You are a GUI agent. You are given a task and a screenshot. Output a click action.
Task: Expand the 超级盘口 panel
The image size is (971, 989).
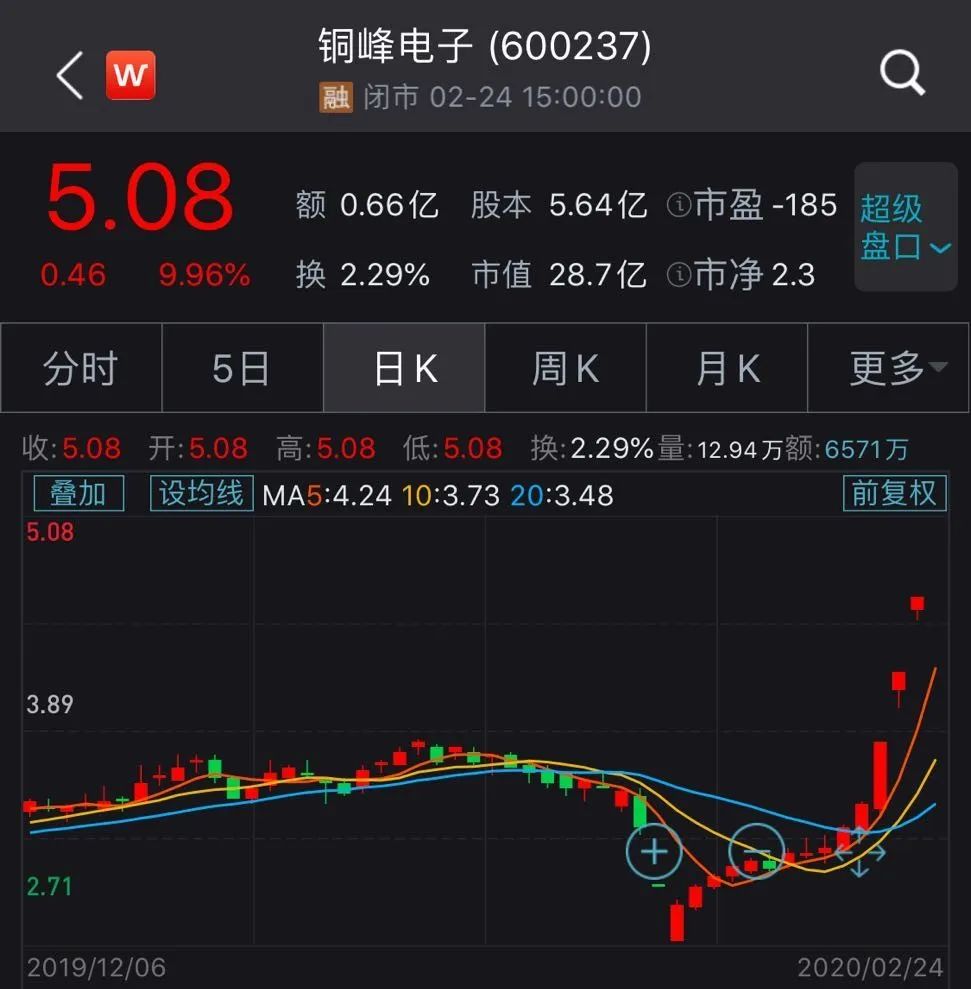click(905, 226)
